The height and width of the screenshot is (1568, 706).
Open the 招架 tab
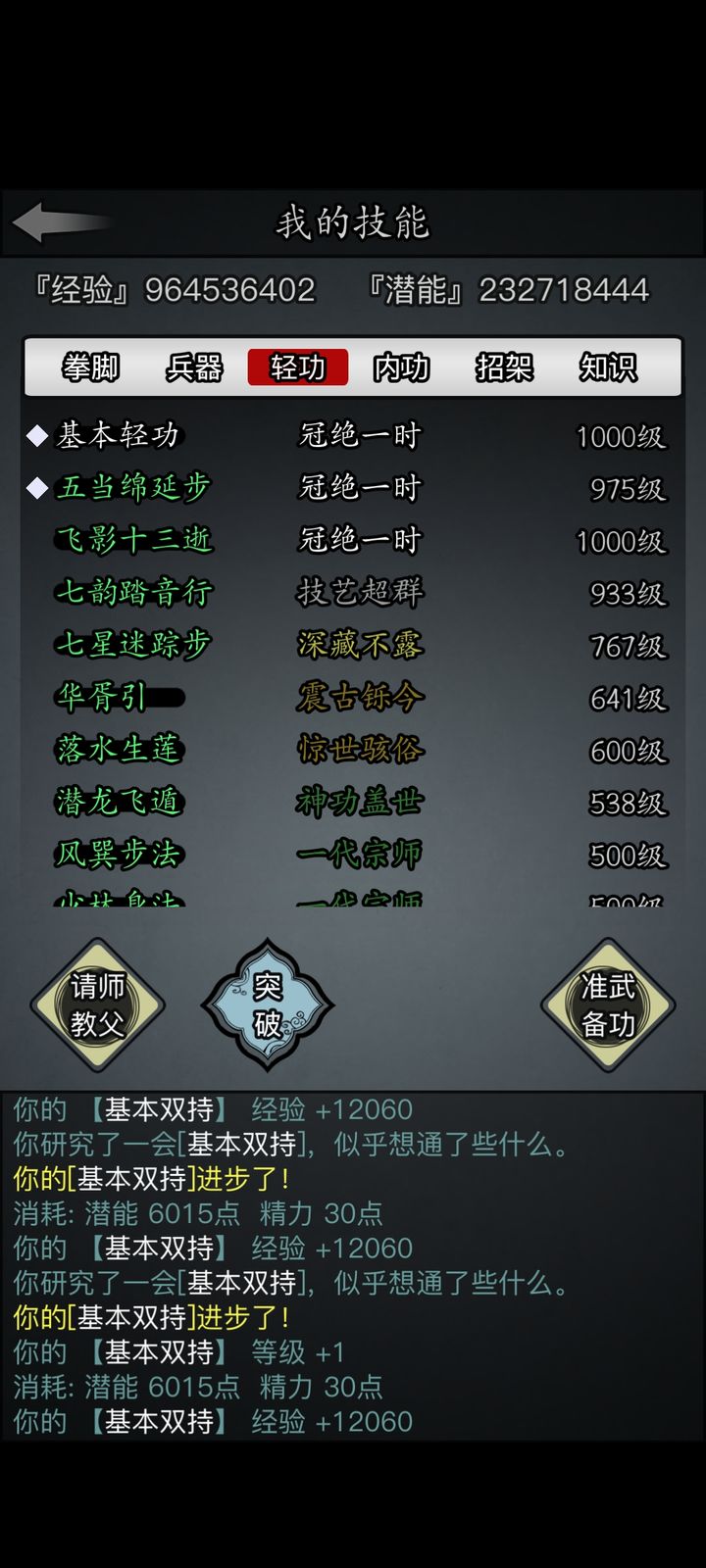click(504, 367)
